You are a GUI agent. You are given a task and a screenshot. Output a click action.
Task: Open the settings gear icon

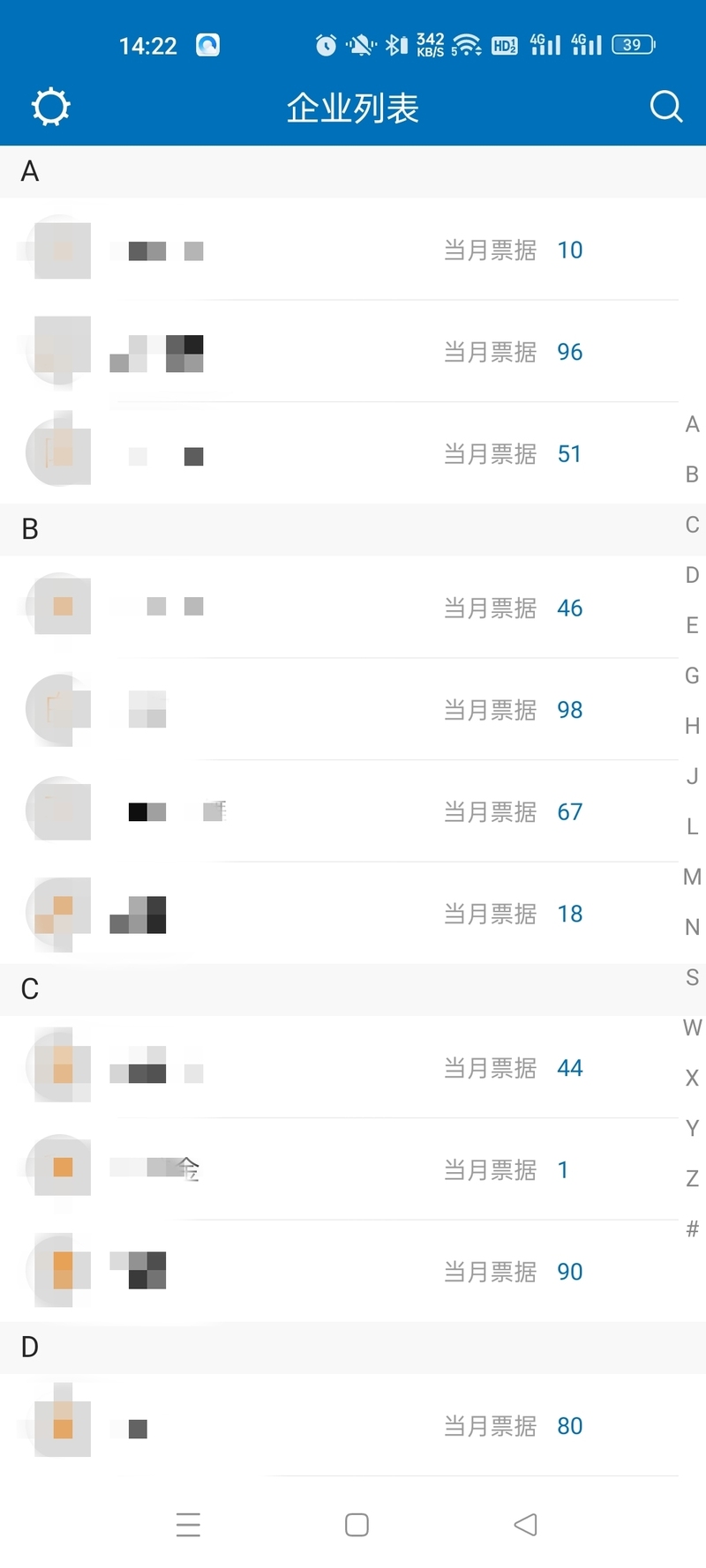[50, 107]
